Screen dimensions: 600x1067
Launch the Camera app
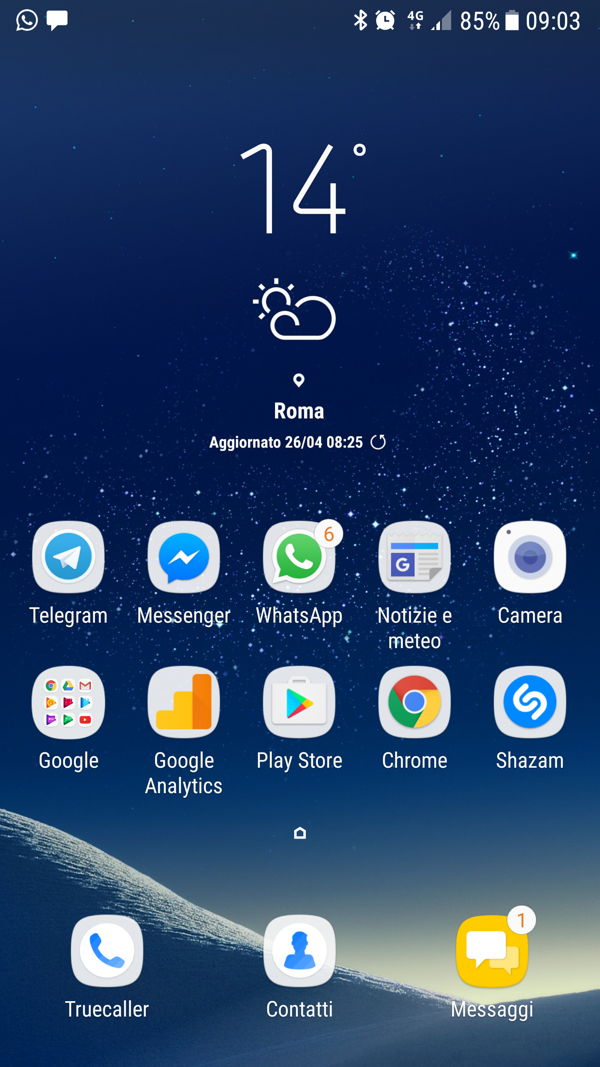coord(530,558)
